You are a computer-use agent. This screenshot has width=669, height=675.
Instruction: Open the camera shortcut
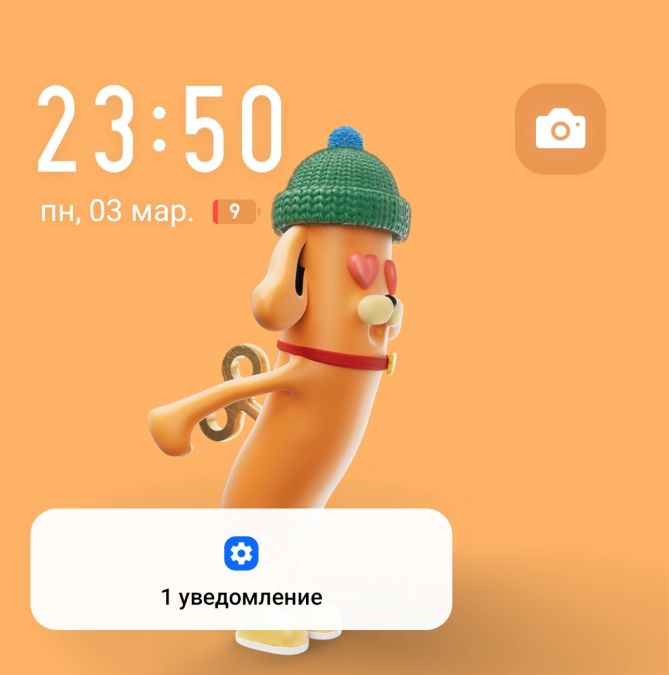[560, 129]
